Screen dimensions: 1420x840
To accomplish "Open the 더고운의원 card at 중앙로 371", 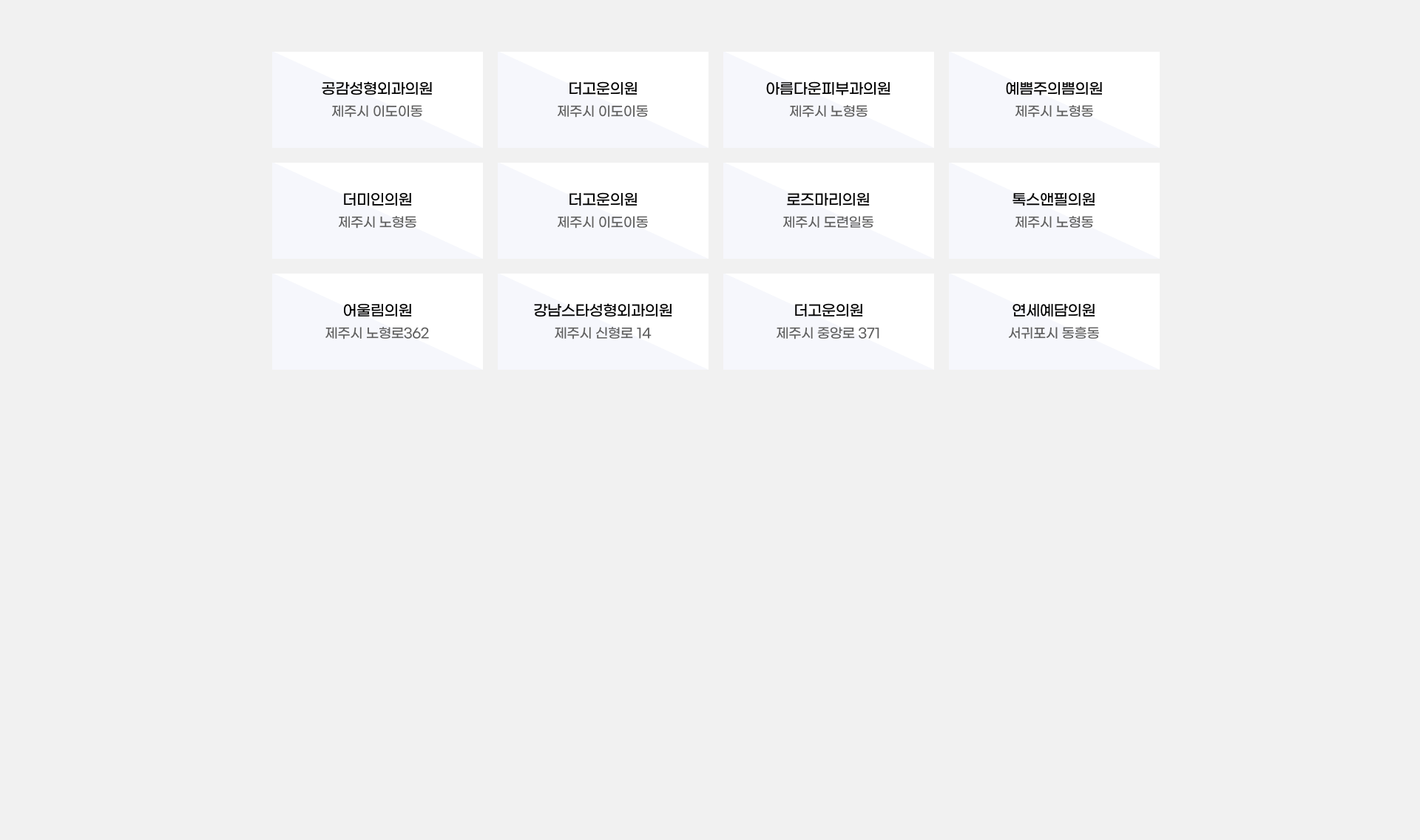I will click(828, 321).
